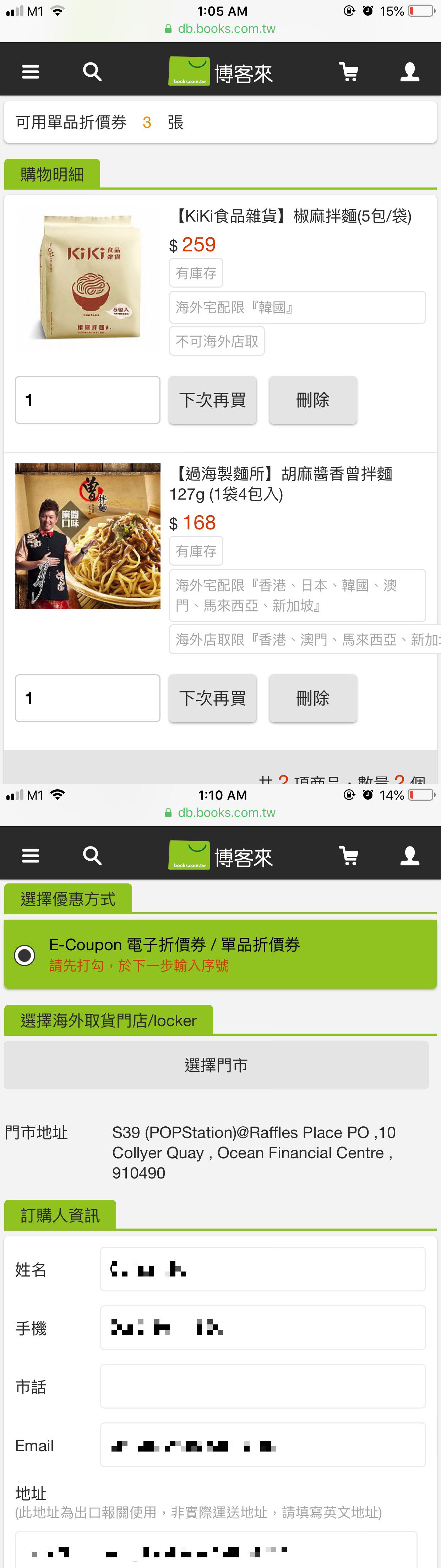
Task: Remove 胡麻醬香曾拌麵 with 刪除
Action: click(x=312, y=698)
